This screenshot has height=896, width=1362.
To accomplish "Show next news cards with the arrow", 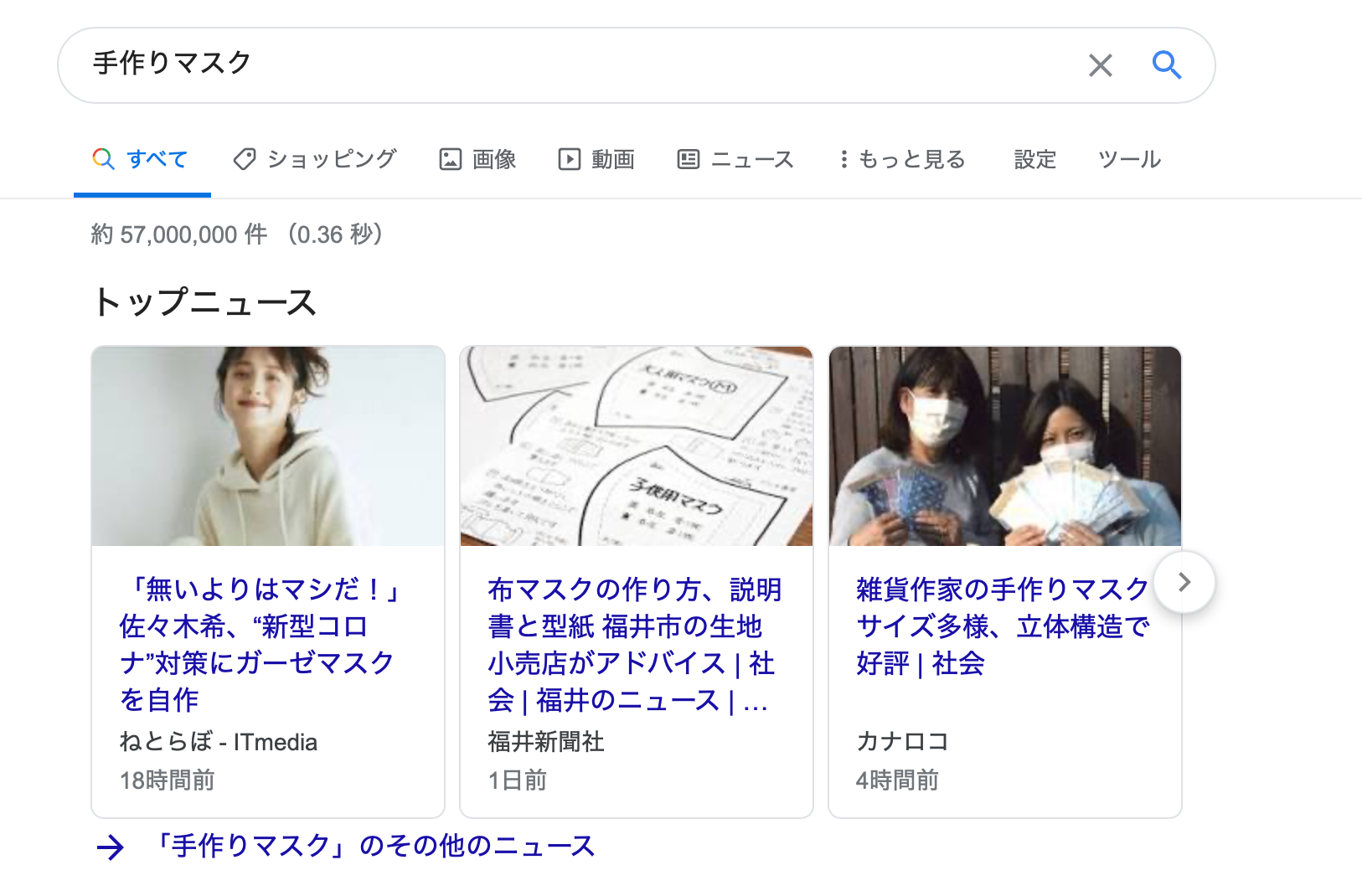I will tap(1184, 582).
